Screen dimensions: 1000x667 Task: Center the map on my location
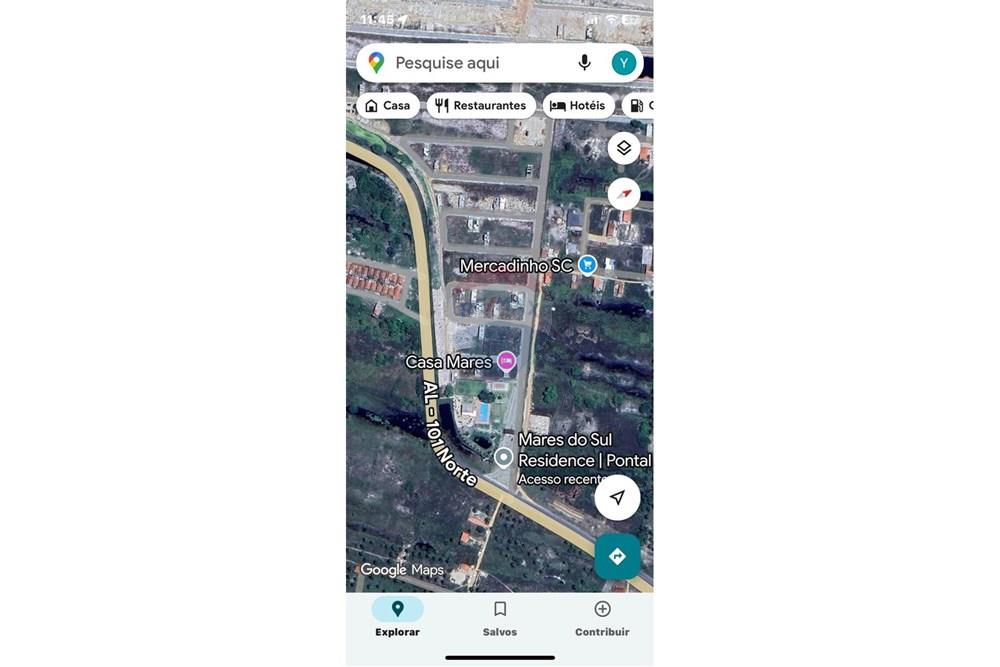pyautogui.click(x=617, y=497)
